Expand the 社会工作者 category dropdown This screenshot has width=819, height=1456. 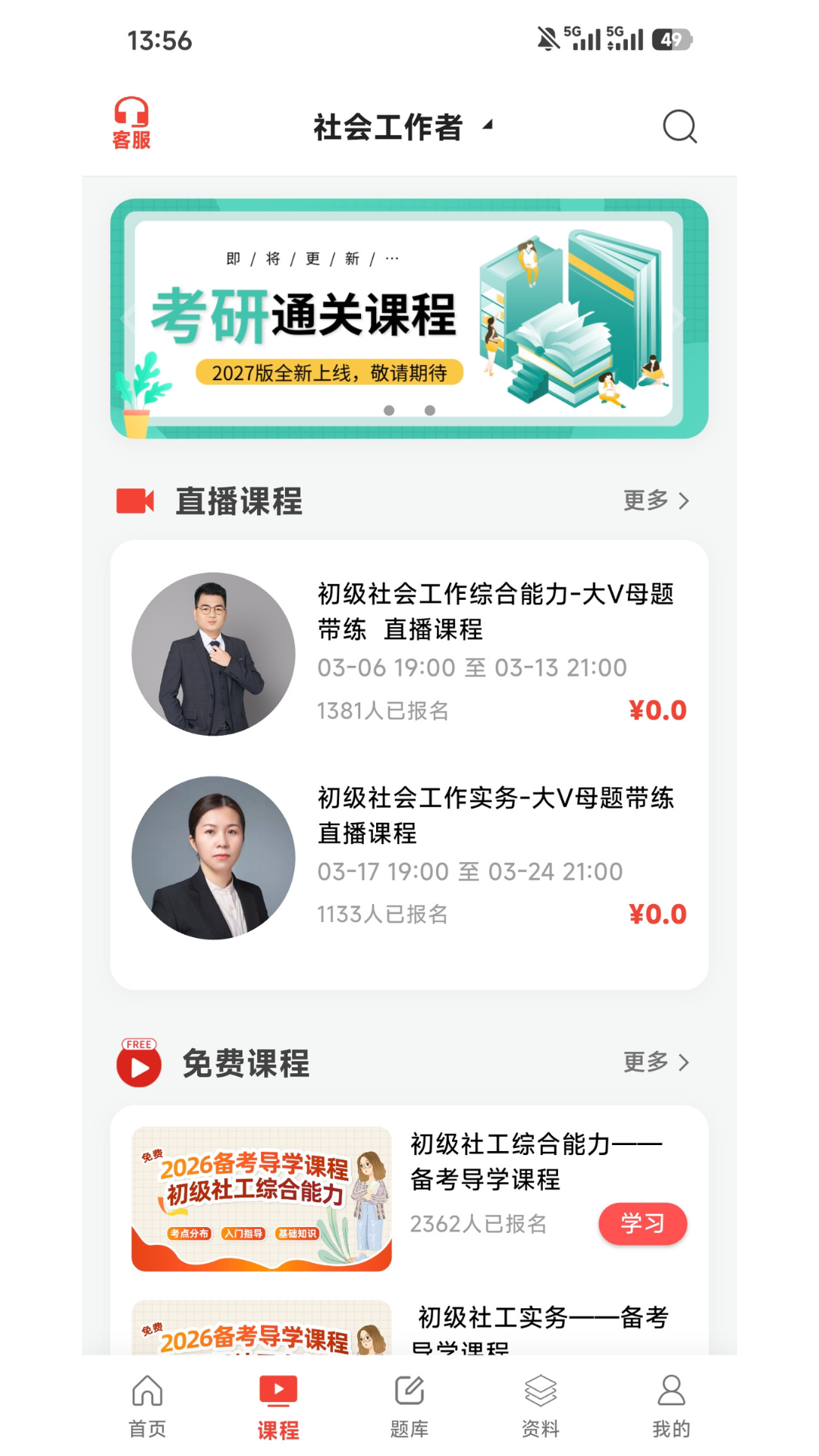click(x=404, y=127)
